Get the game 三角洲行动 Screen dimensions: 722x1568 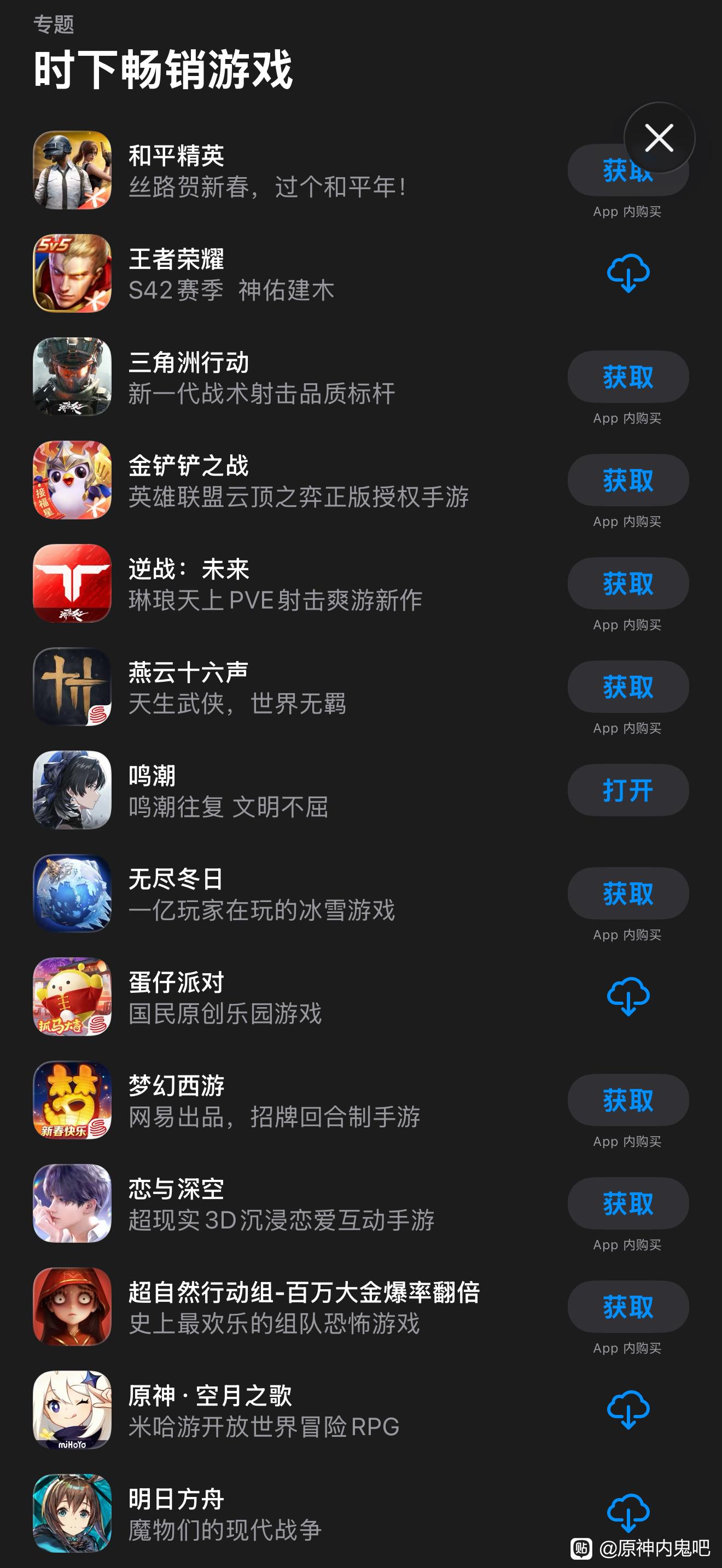tap(627, 377)
